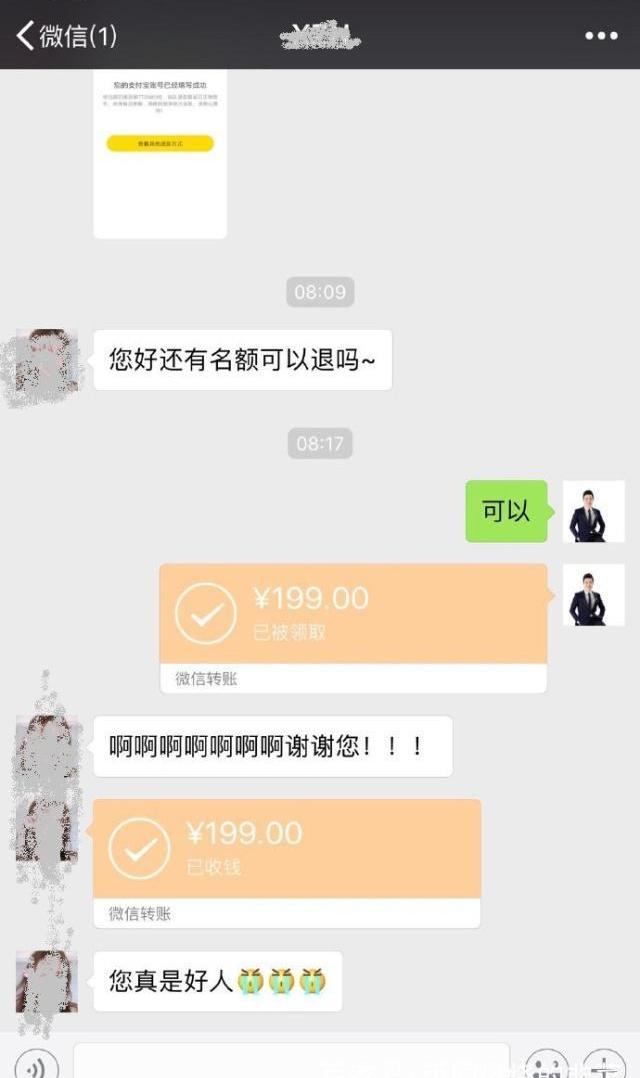Open the chat details overflow menu
This screenshot has height=1078, width=640.
(601, 36)
